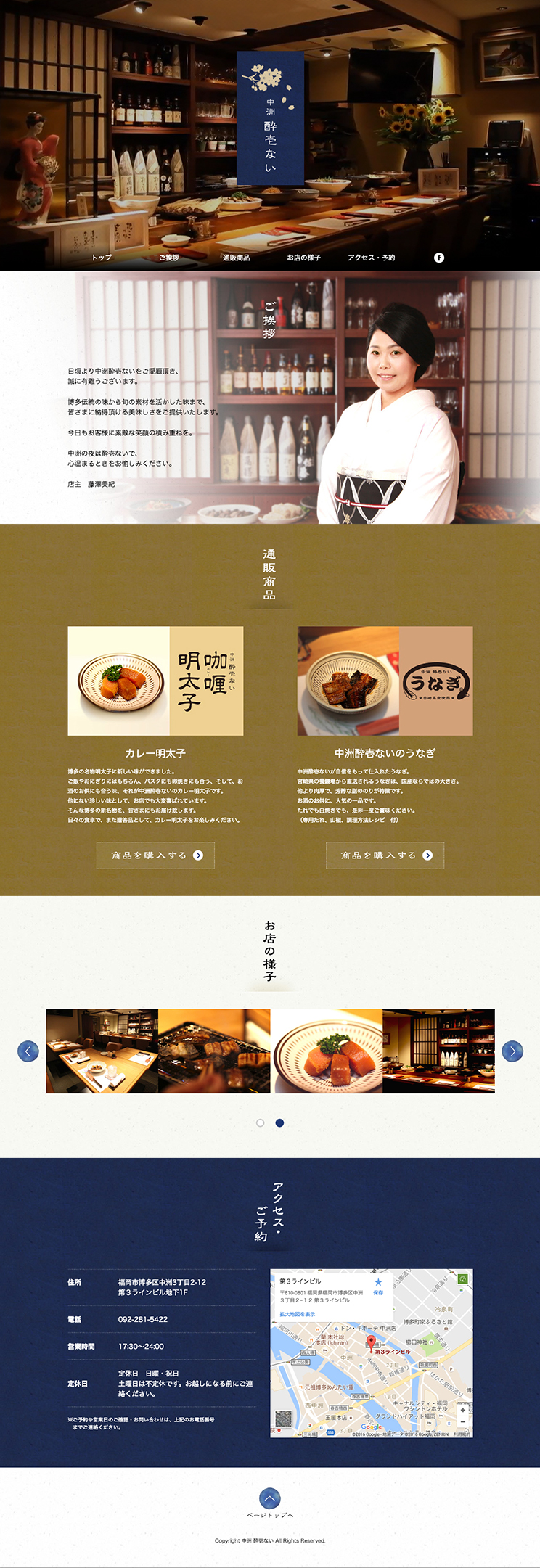Open 通販商品 in the navigation menu
540x1568 pixels.
click(x=236, y=258)
